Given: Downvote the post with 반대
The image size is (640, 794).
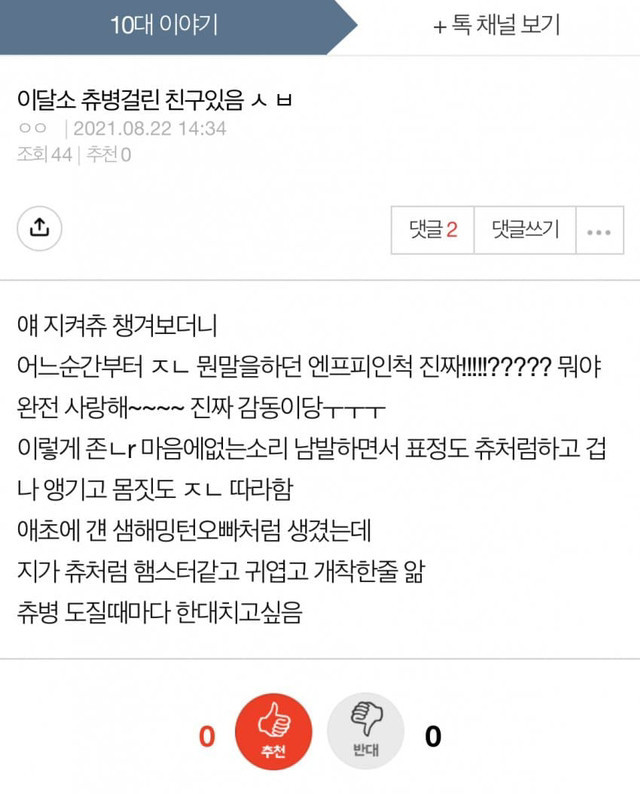Looking at the screenshot, I should coord(365,737).
